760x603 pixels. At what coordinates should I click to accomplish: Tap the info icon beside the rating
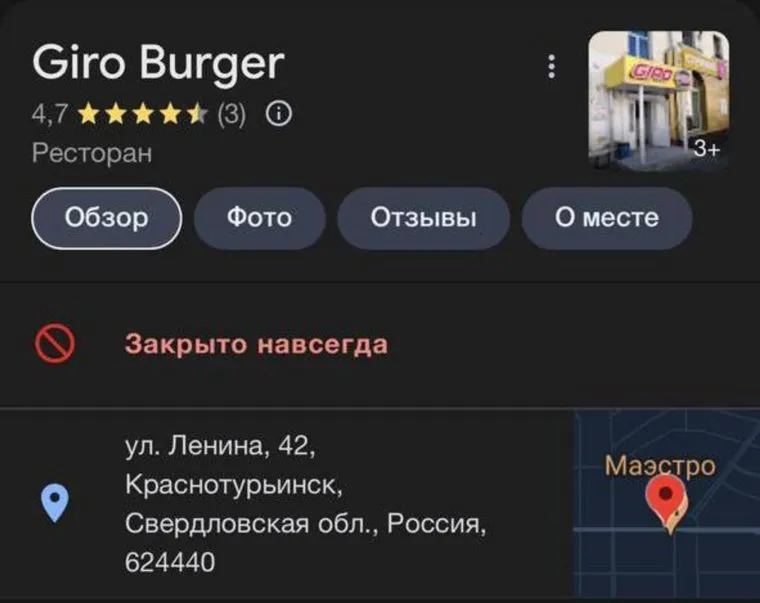click(279, 114)
